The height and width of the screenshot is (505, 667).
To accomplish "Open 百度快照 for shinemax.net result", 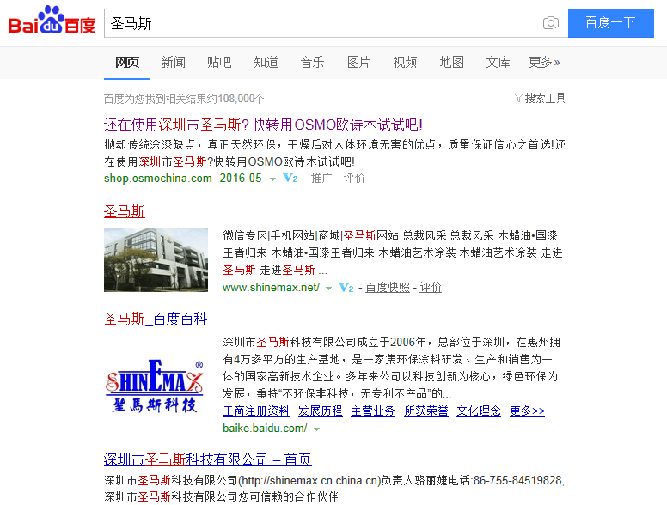I will point(388,287).
